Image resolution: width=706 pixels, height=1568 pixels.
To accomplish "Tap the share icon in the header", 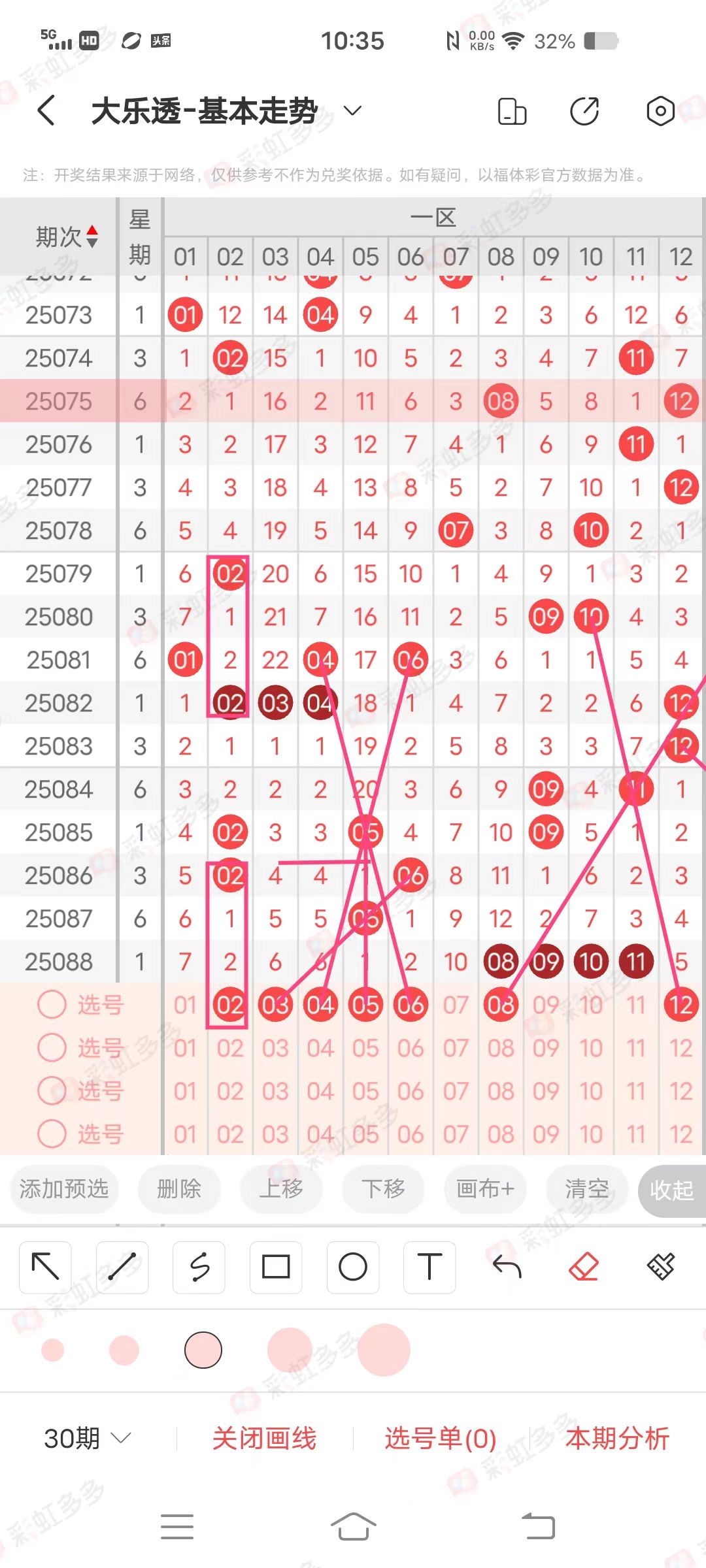I will click(x=584, y=111).
